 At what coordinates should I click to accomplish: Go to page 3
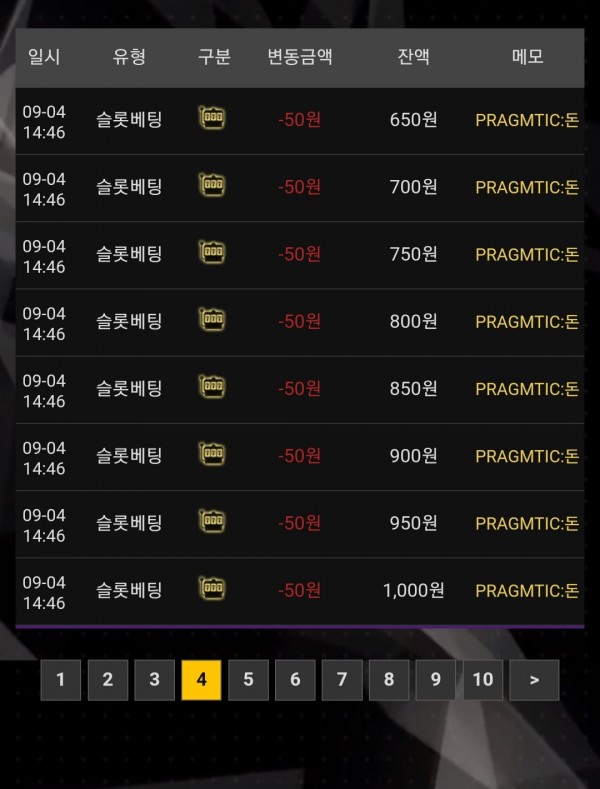[x=154, y=680]
